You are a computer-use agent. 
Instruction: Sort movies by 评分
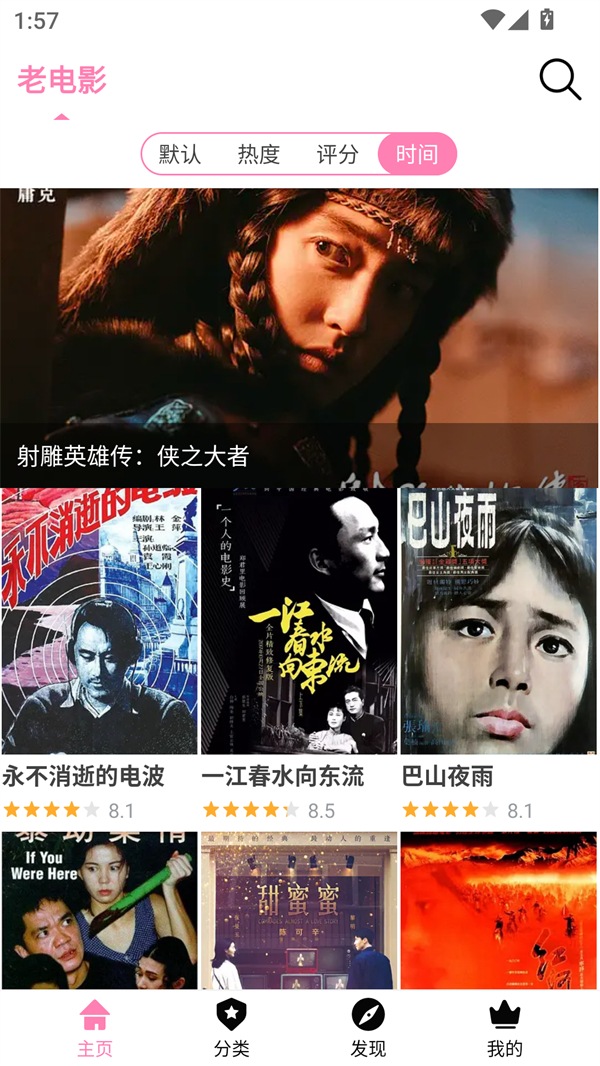coord(338,154)
